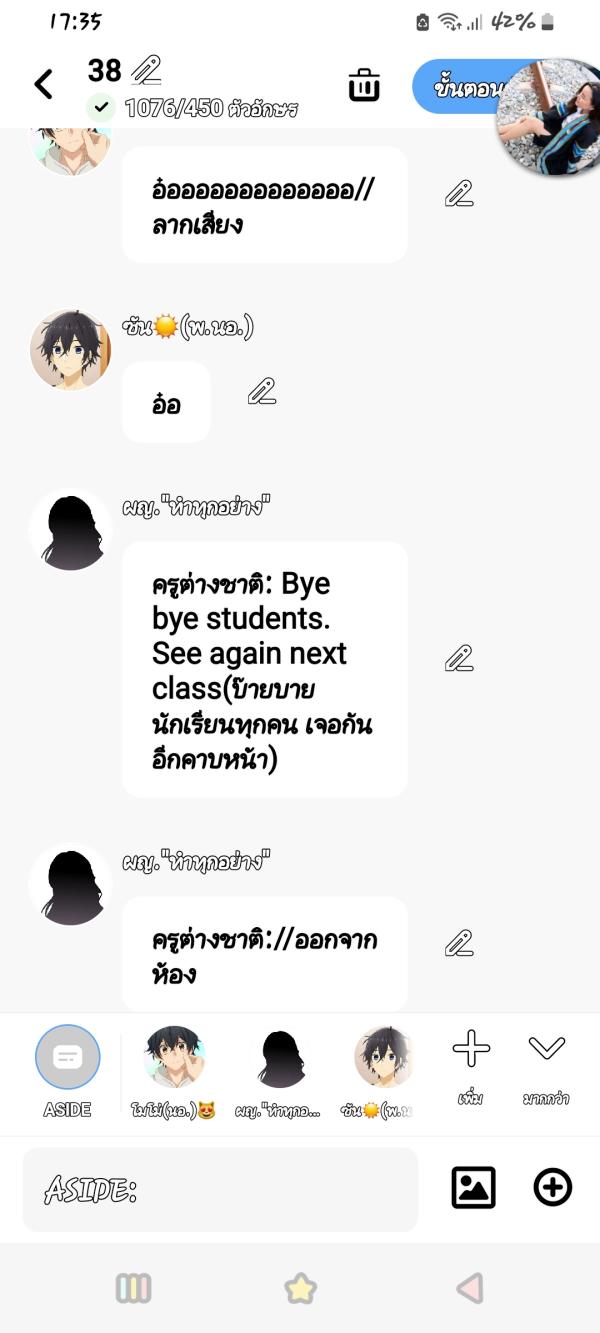The height and width of the screenshot is (1333, 600).
Task: Open recent apps from the navigation bar
Action: coord(133,1288)
